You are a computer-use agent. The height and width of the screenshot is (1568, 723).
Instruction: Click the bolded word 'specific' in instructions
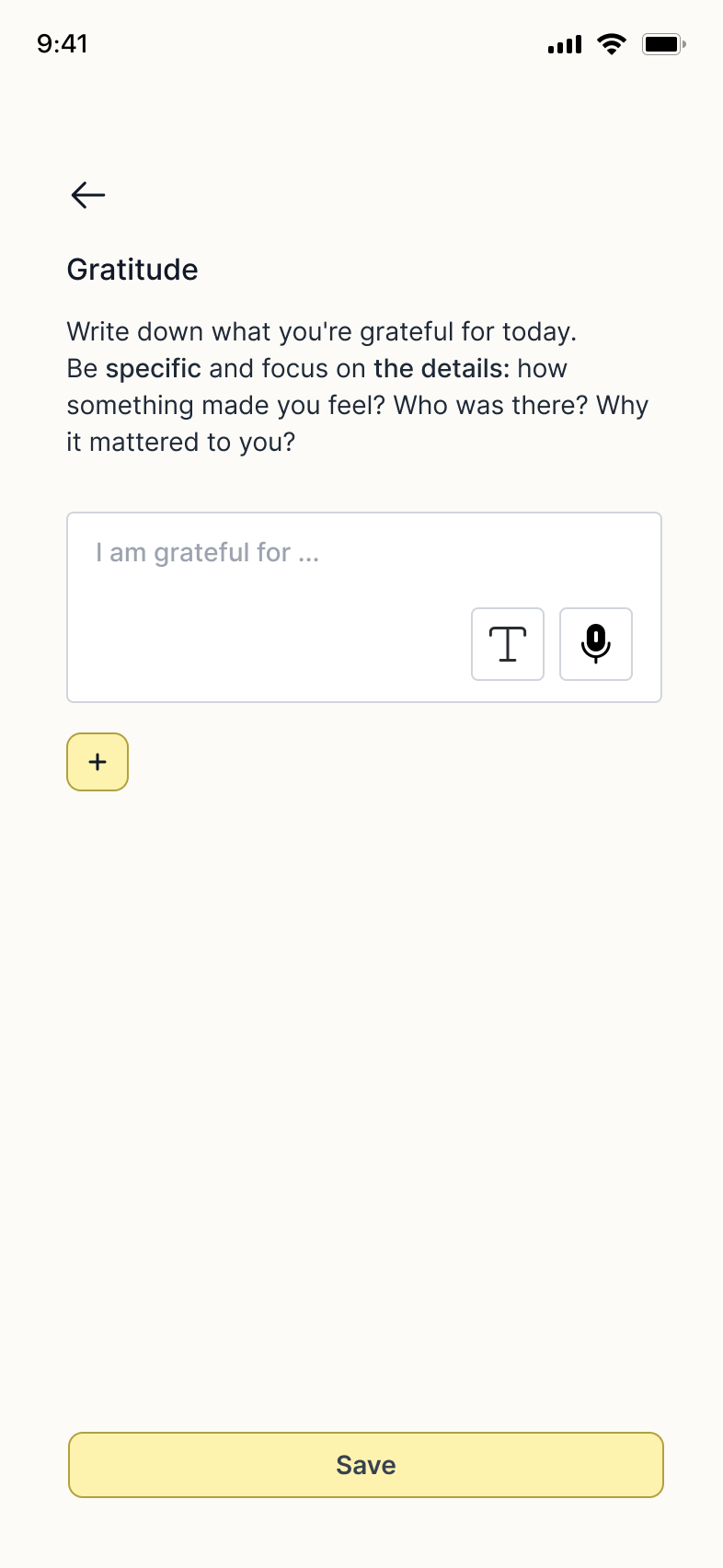(154, 368)
